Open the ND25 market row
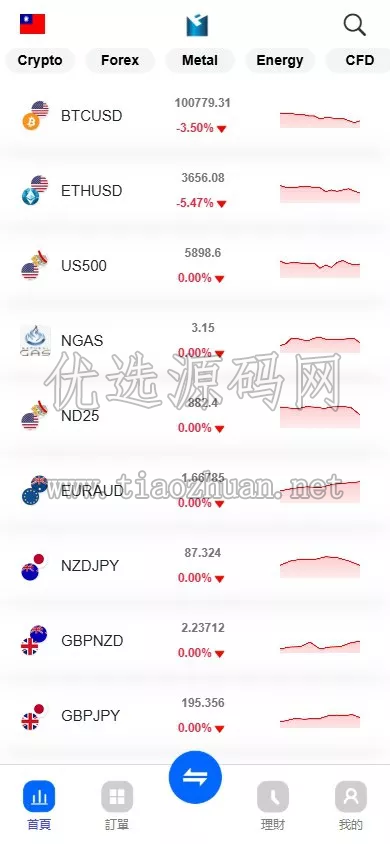 click(x=195, y=416)
